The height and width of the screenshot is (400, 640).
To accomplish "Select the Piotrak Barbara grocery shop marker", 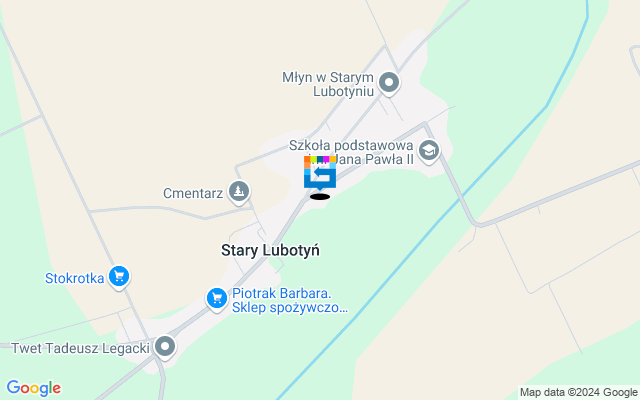I will (x=216, y=298).
